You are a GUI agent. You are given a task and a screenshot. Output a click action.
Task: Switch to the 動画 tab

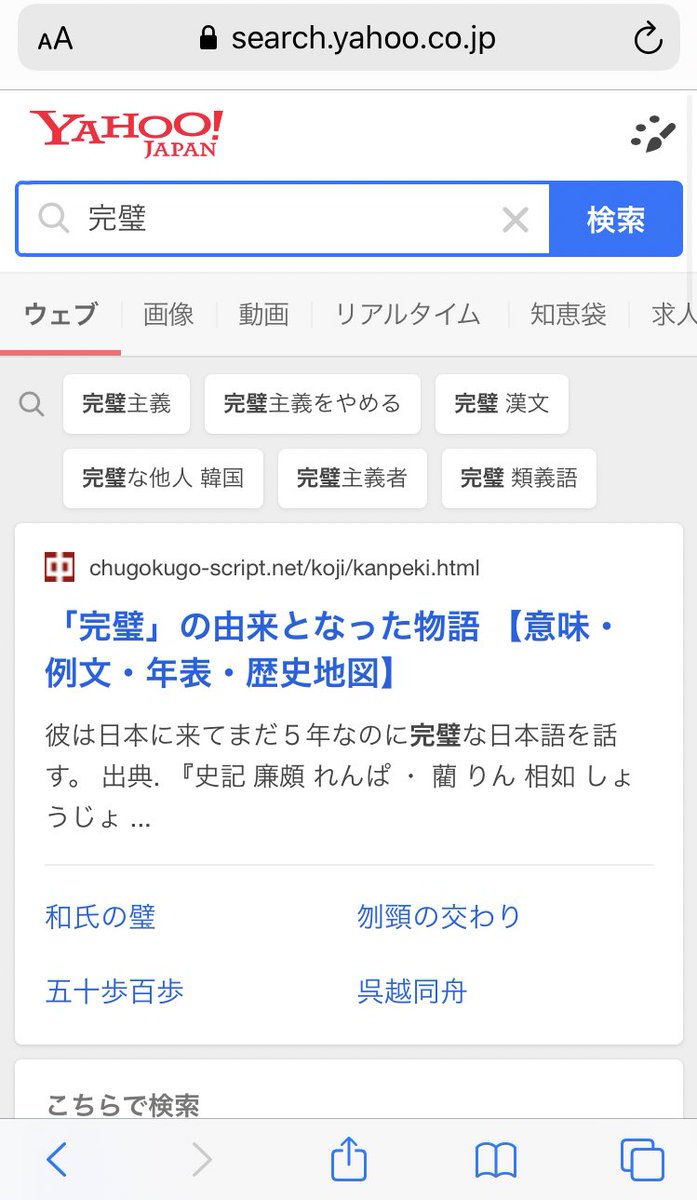tap(264, 314)
